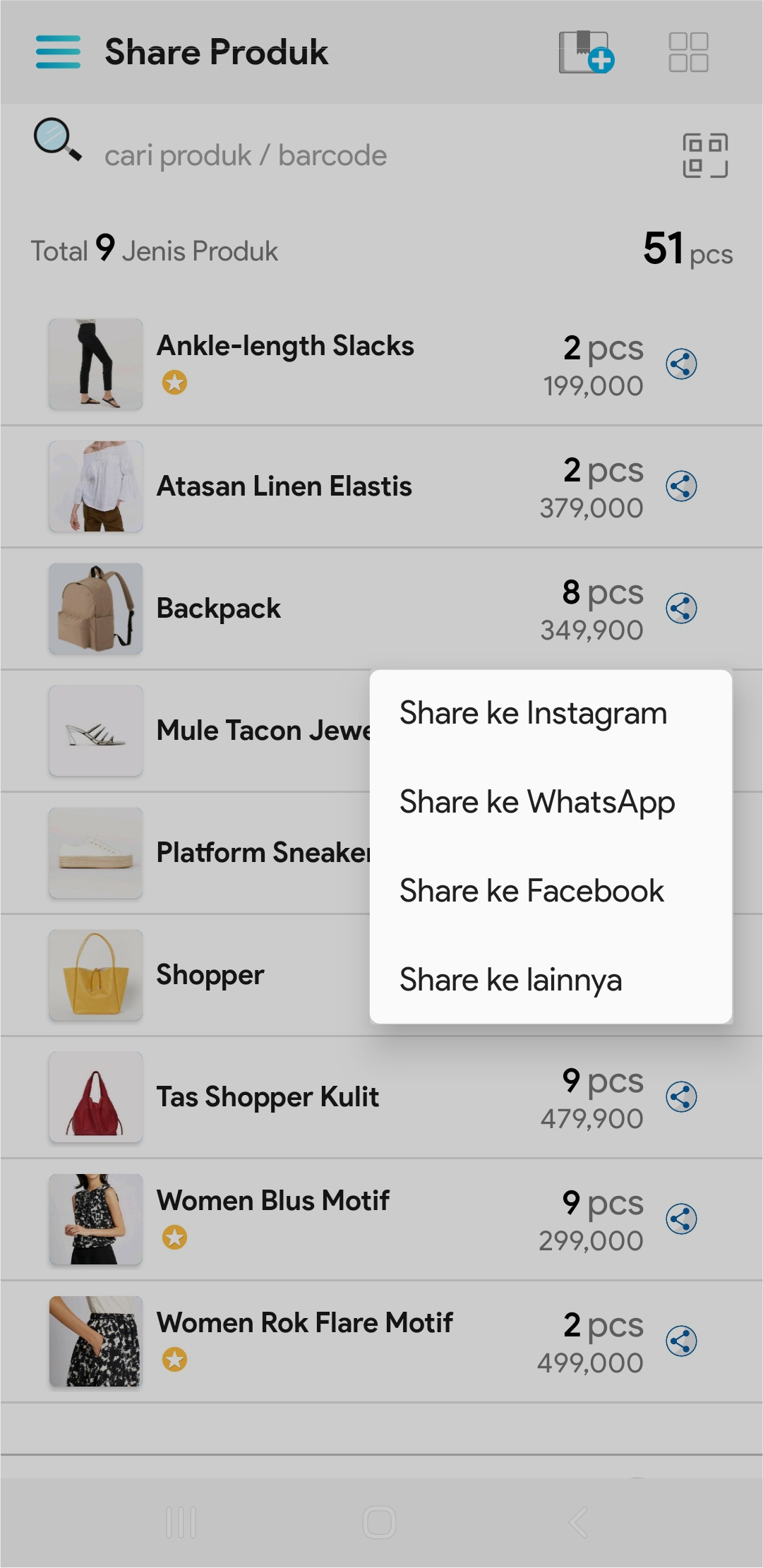Choose Share ke lainnya option

(x=510, y=980)
